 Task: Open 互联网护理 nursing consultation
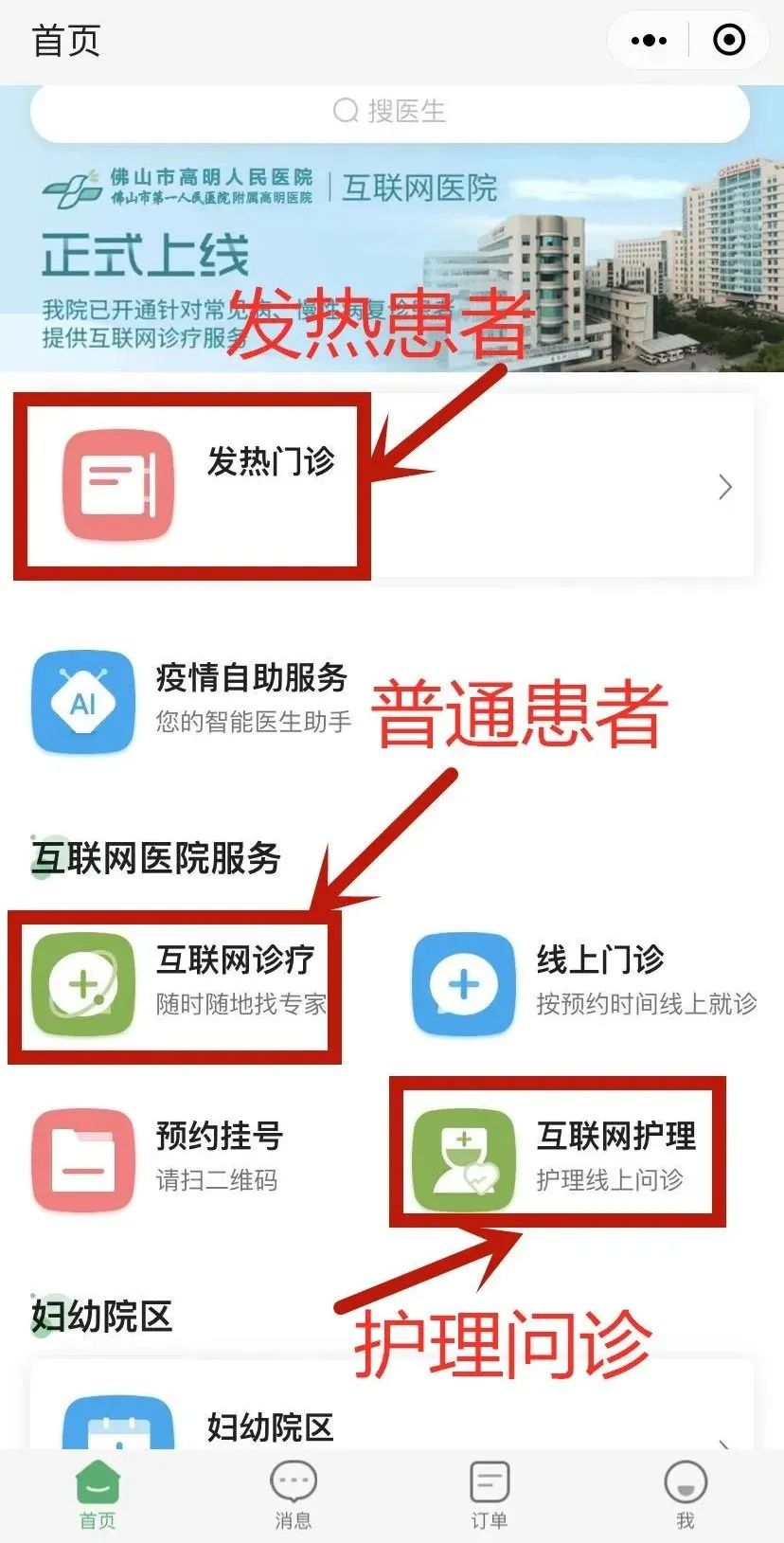[x=559, y=1156]
